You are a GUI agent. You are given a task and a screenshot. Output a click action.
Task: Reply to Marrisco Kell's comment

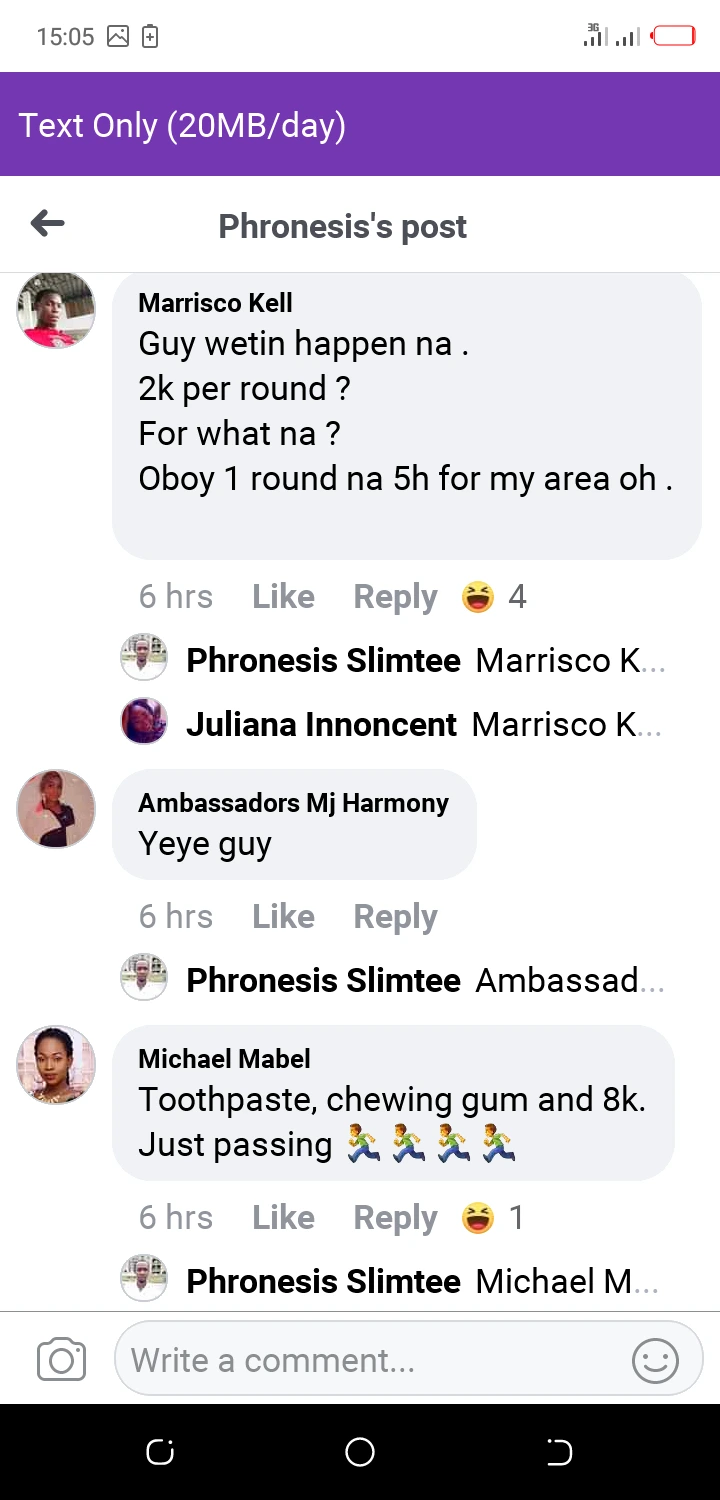click(x=395, y=597)
